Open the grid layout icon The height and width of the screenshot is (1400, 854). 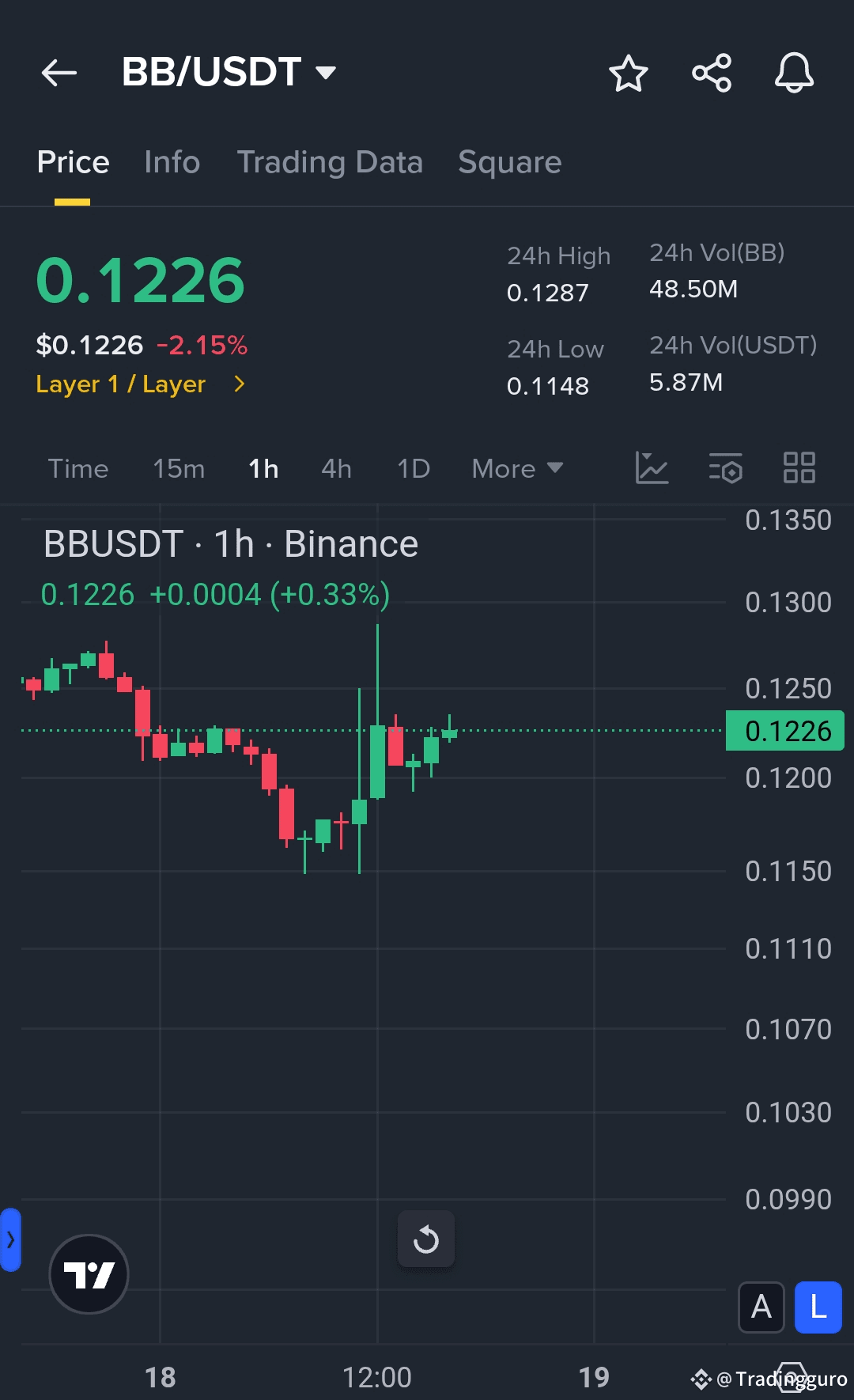click(x=799, y=467)
